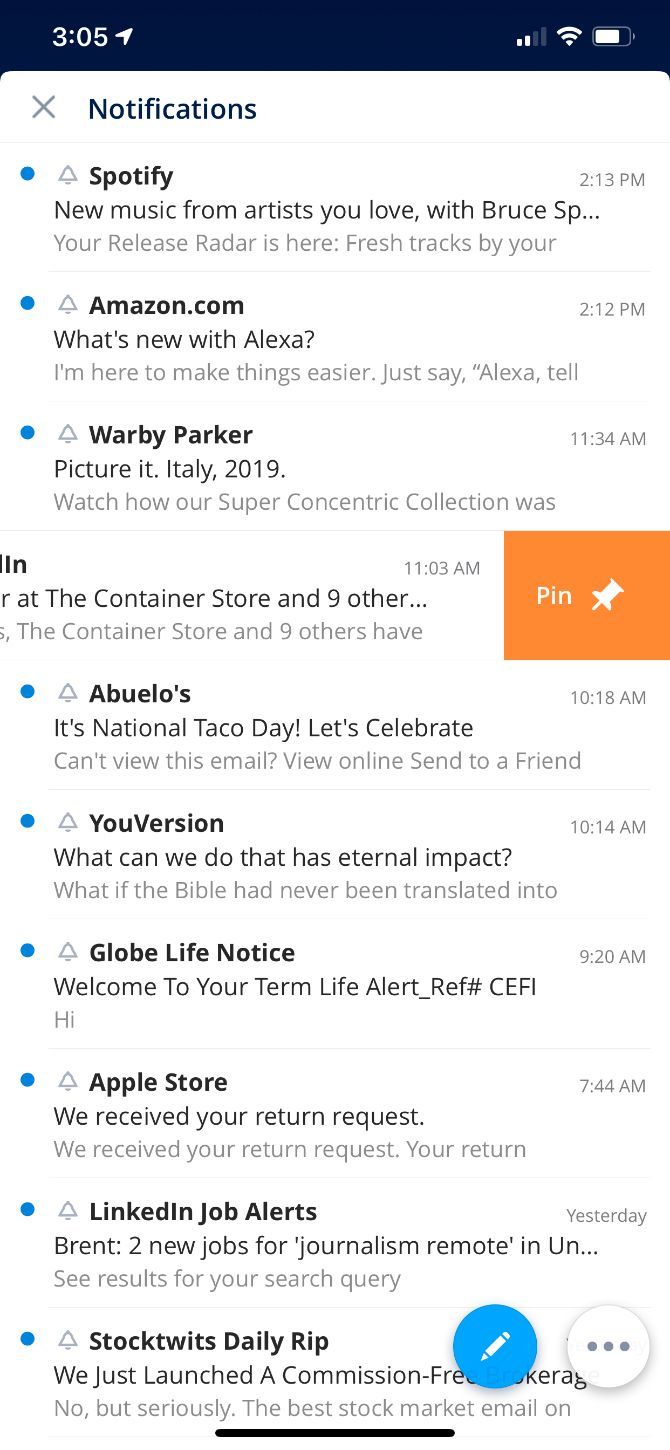Open the three-dots more options button

(608, 1346)
